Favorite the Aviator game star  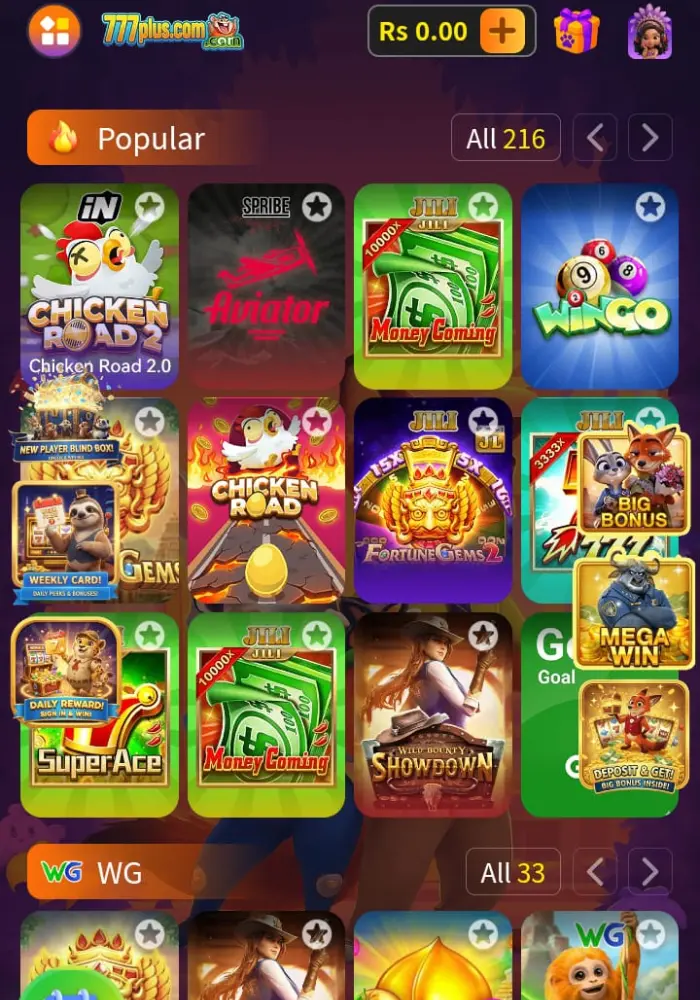(x=317, y=207)
